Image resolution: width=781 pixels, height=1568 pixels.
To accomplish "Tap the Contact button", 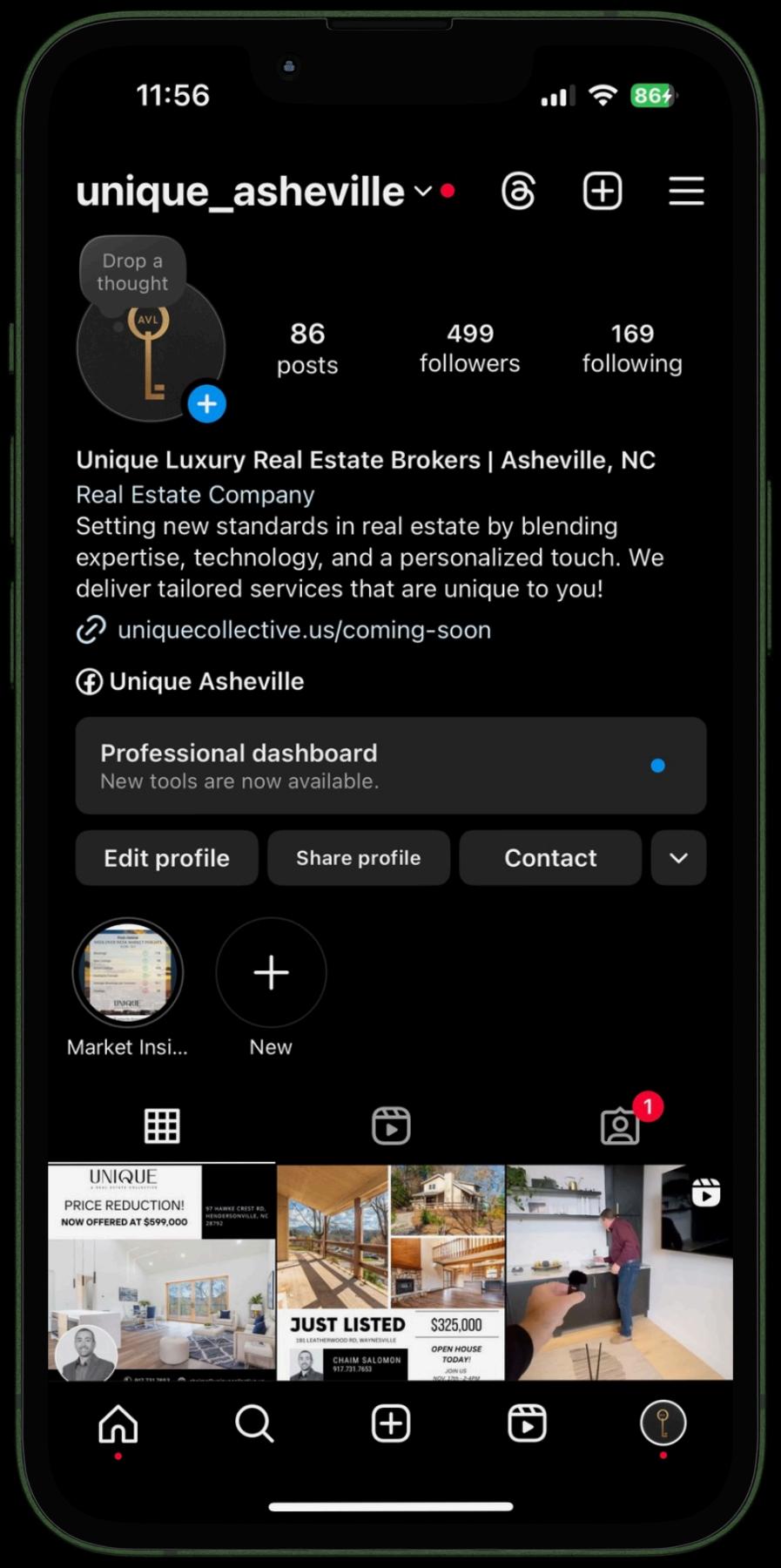I will [550, 858].
